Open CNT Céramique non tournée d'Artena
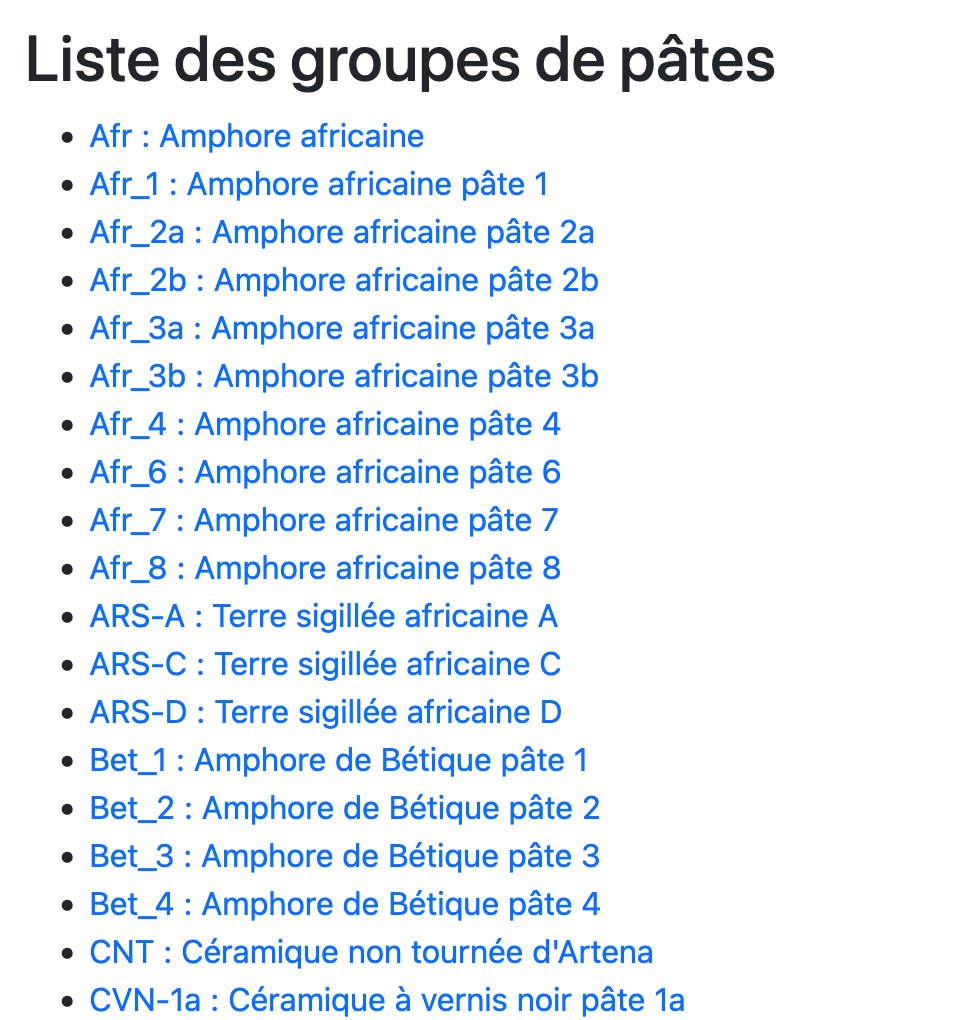 pyautogui.click(x=371, y=952)
